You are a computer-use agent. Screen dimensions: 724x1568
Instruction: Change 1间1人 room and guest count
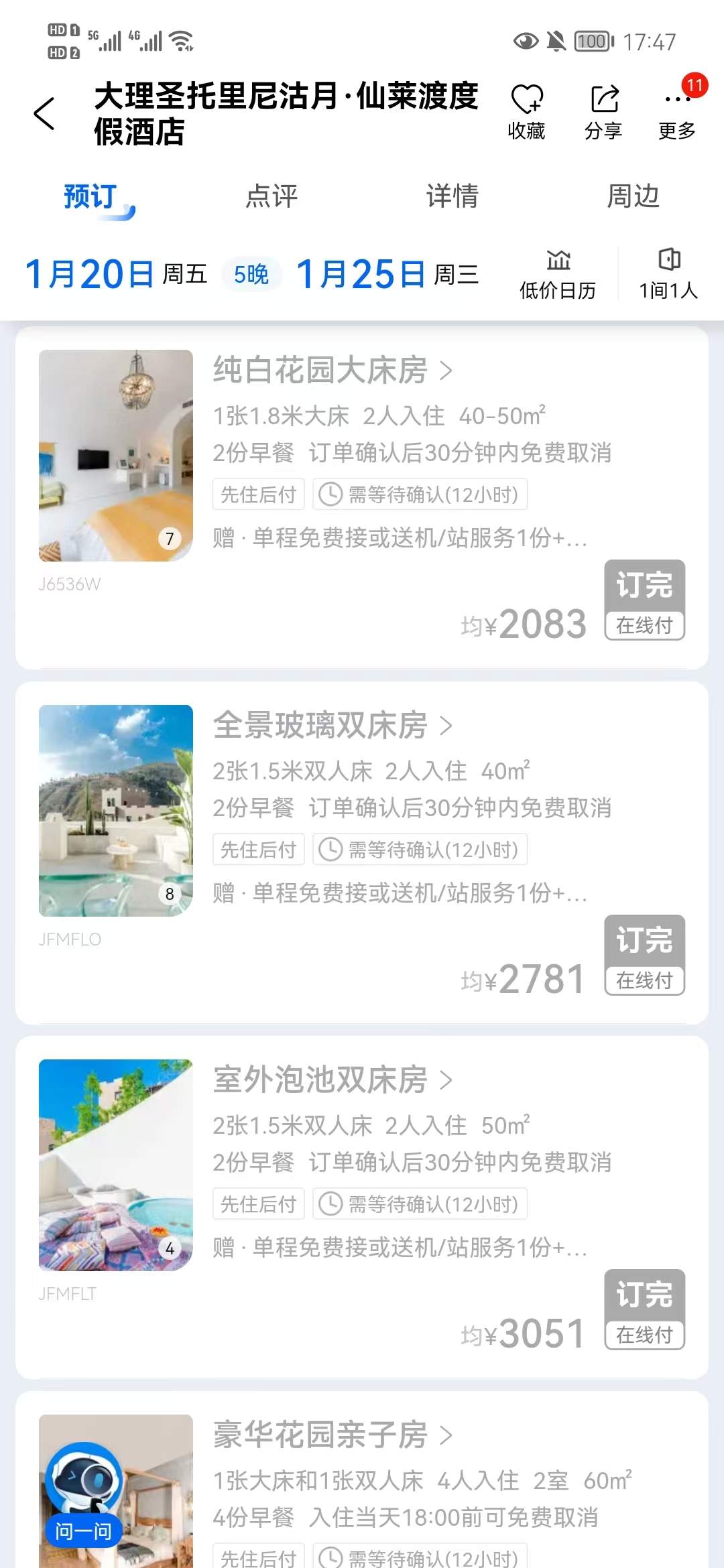pos(668,275)
